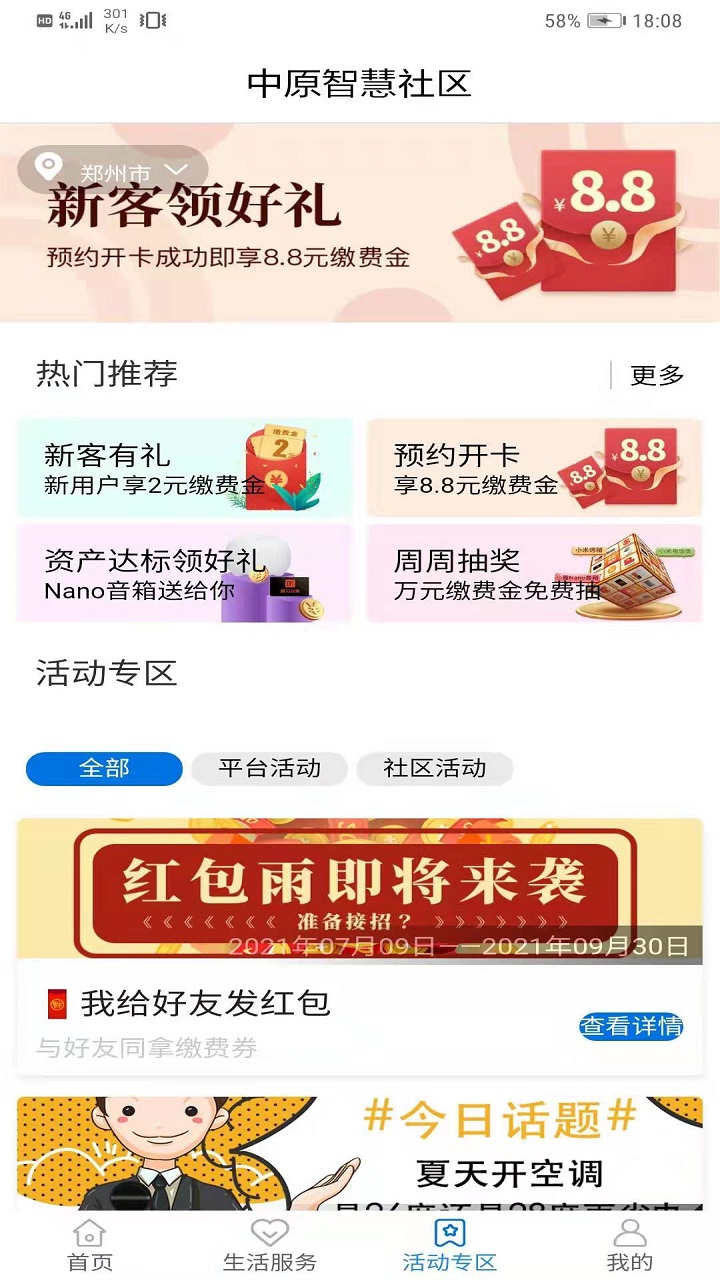Select the 平台活动 filter

[x=268, y=768]
